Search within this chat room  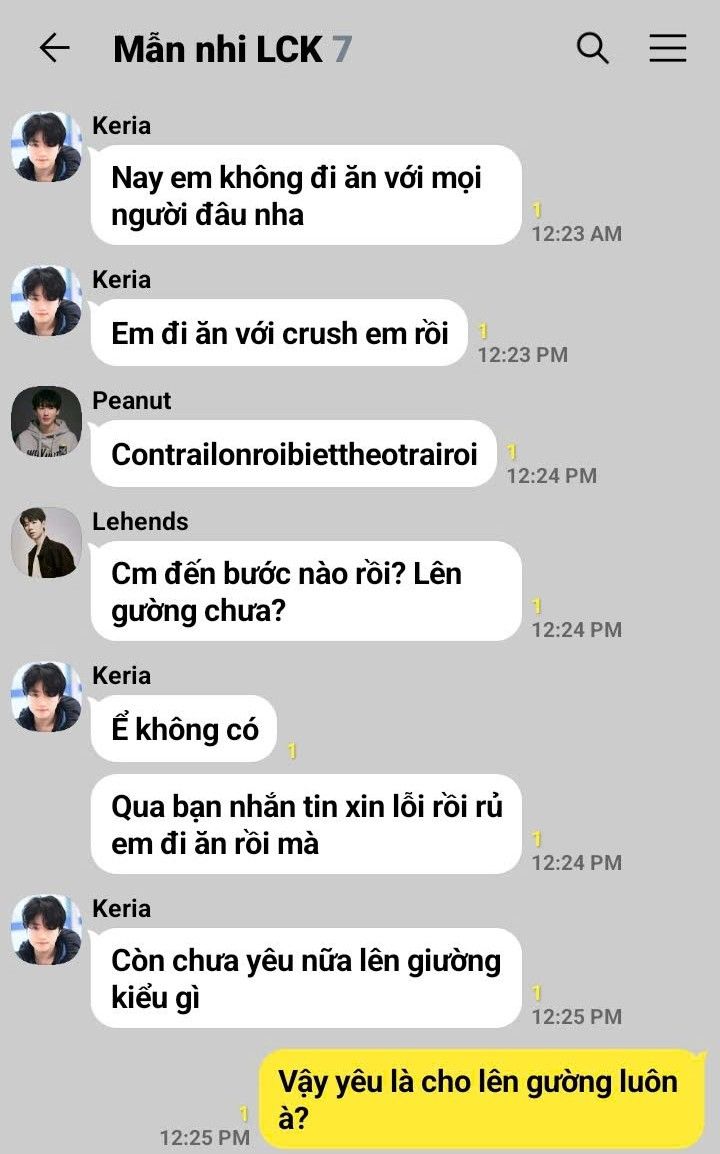pyautogui.click(x=593, y=48)
